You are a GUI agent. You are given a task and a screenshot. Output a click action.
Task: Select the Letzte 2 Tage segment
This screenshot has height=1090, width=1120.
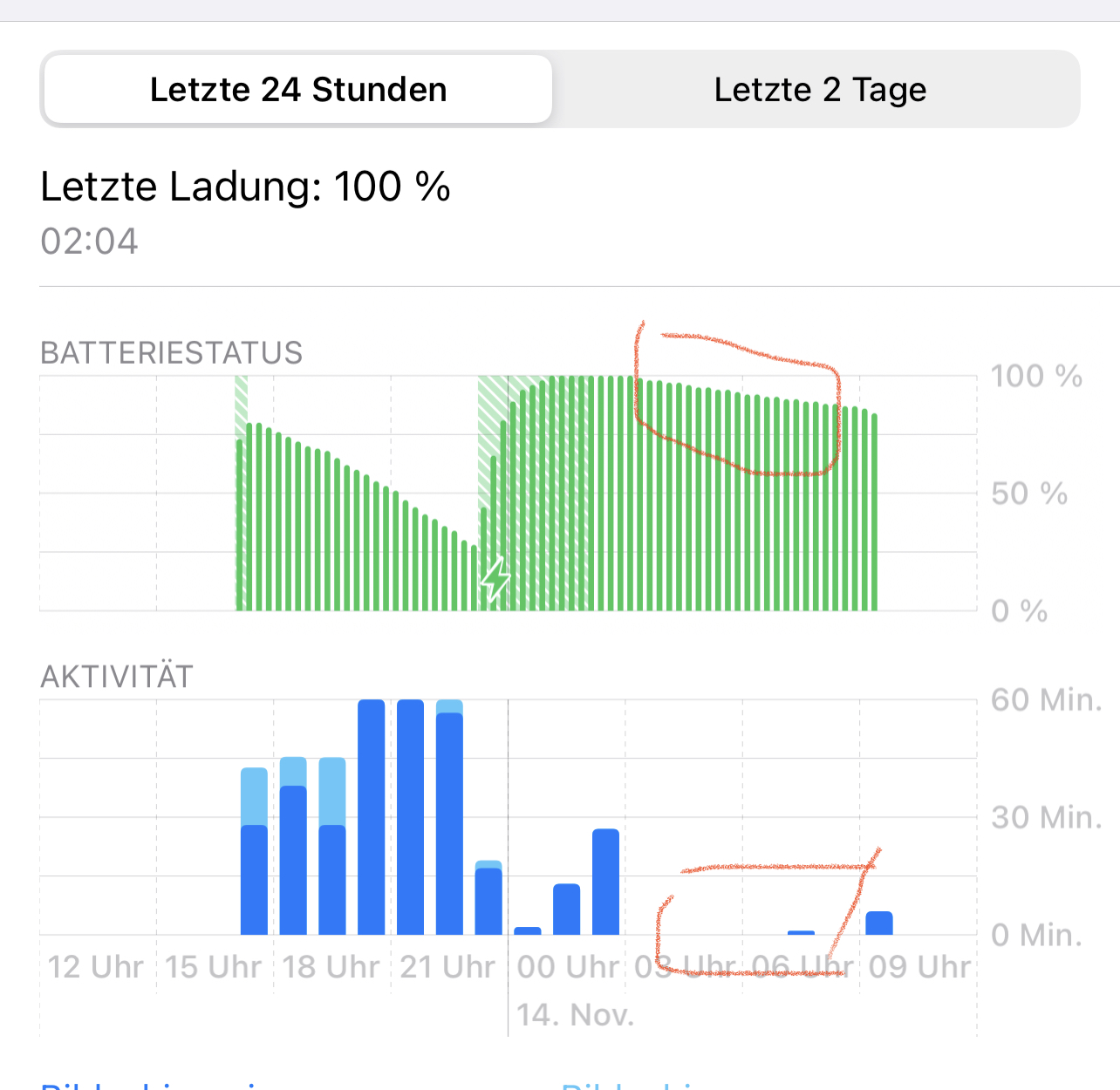[819, 90]
